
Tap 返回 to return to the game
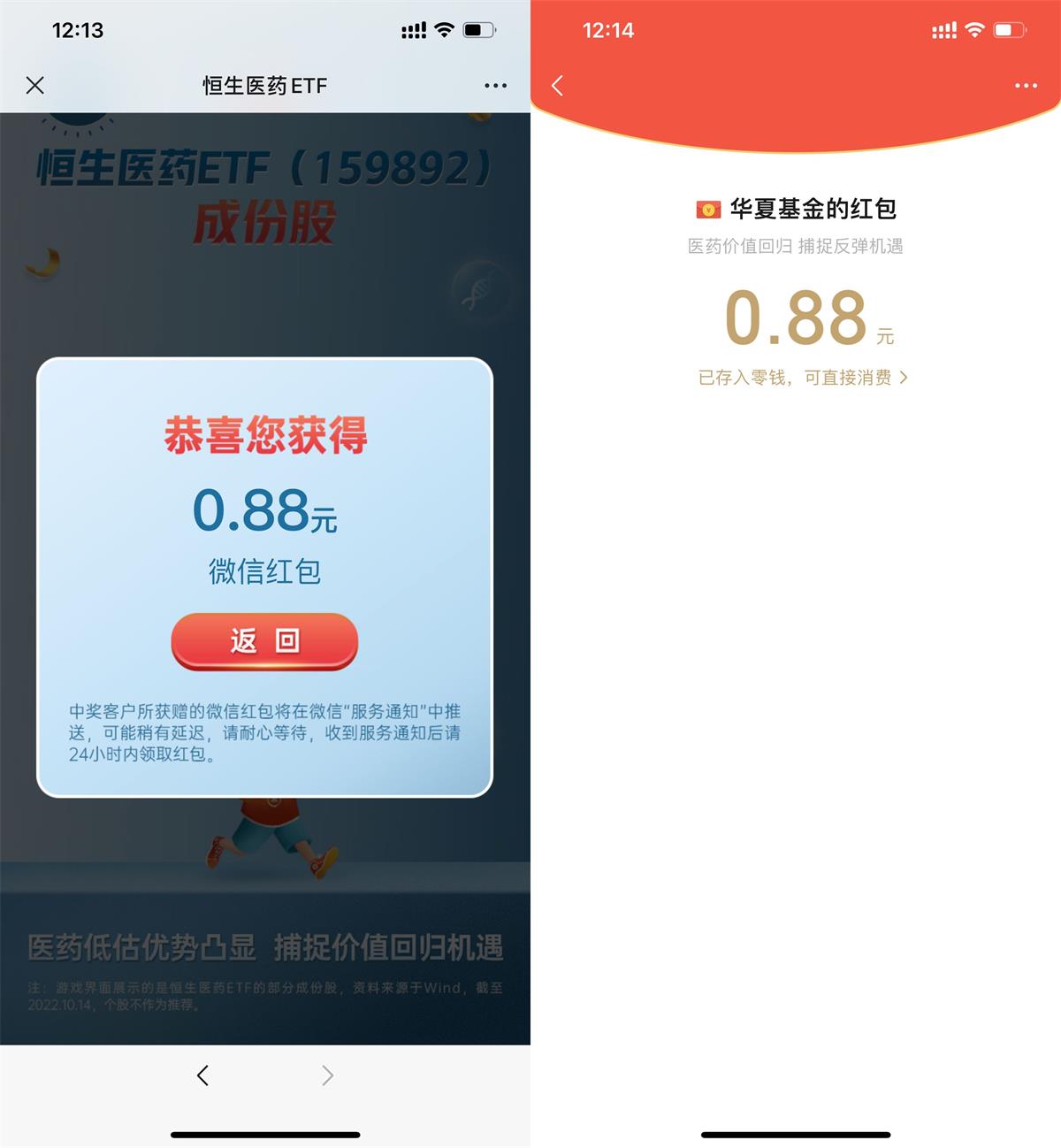coord(263,640)
